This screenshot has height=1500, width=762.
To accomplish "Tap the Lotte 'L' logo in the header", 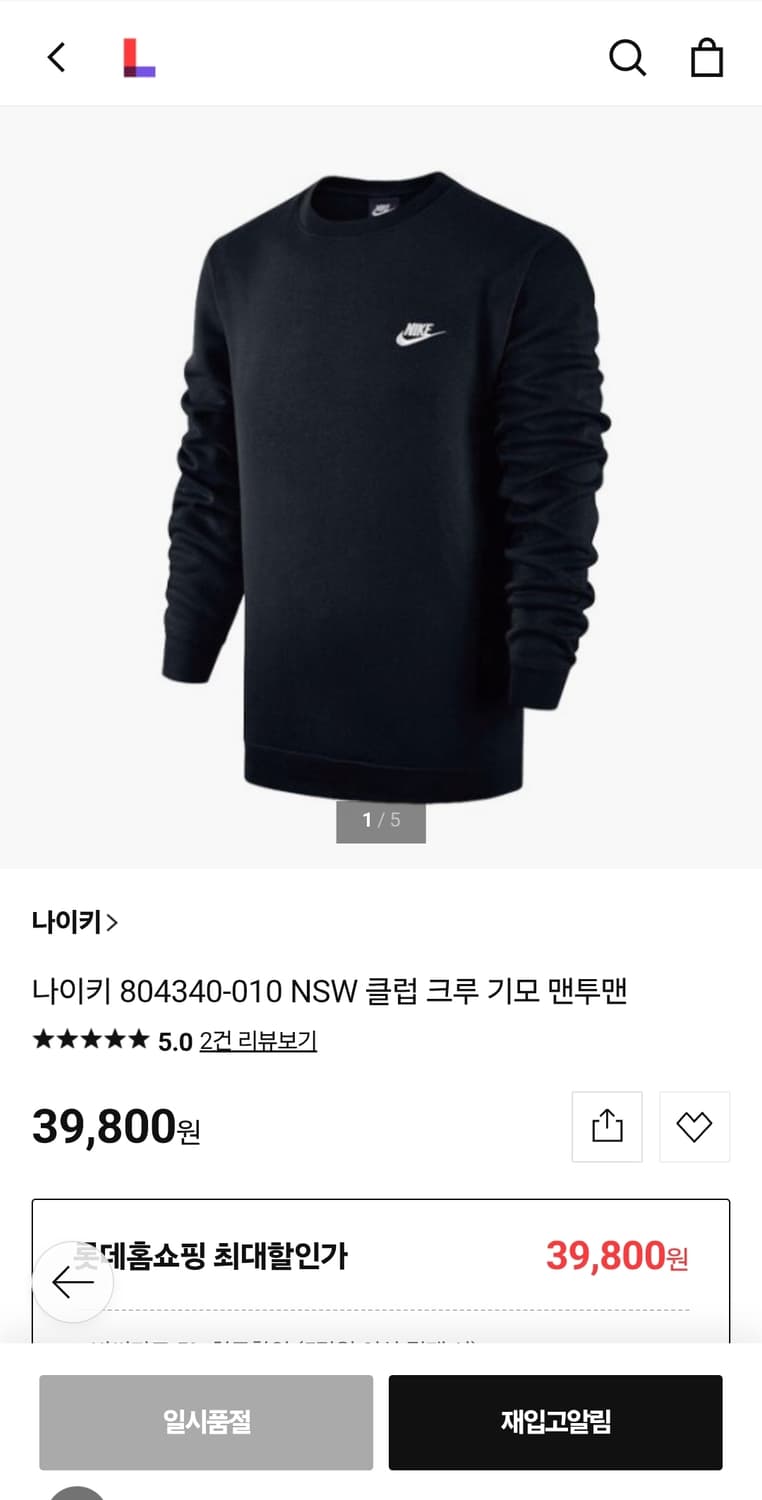I will [x=140, y=57].
